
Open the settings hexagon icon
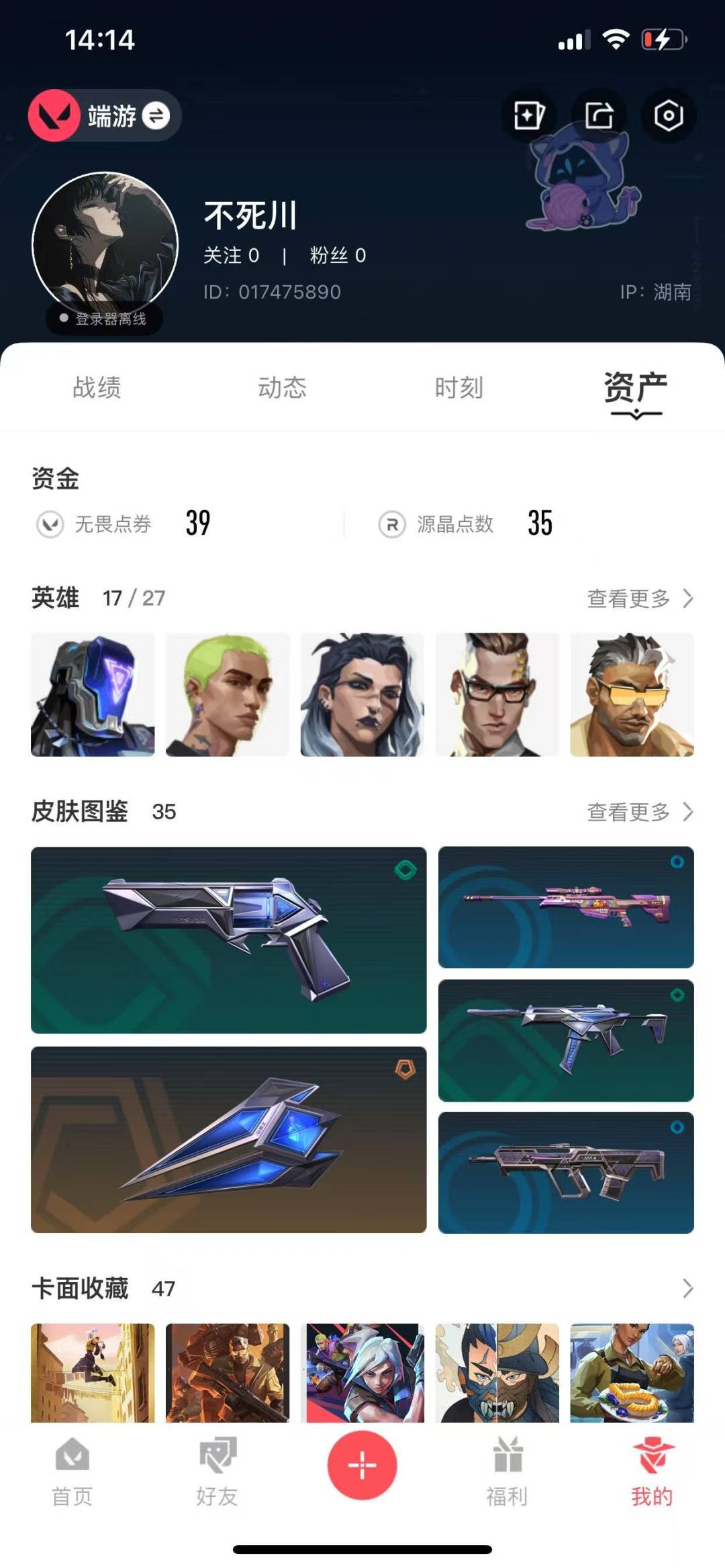[668, 115]
